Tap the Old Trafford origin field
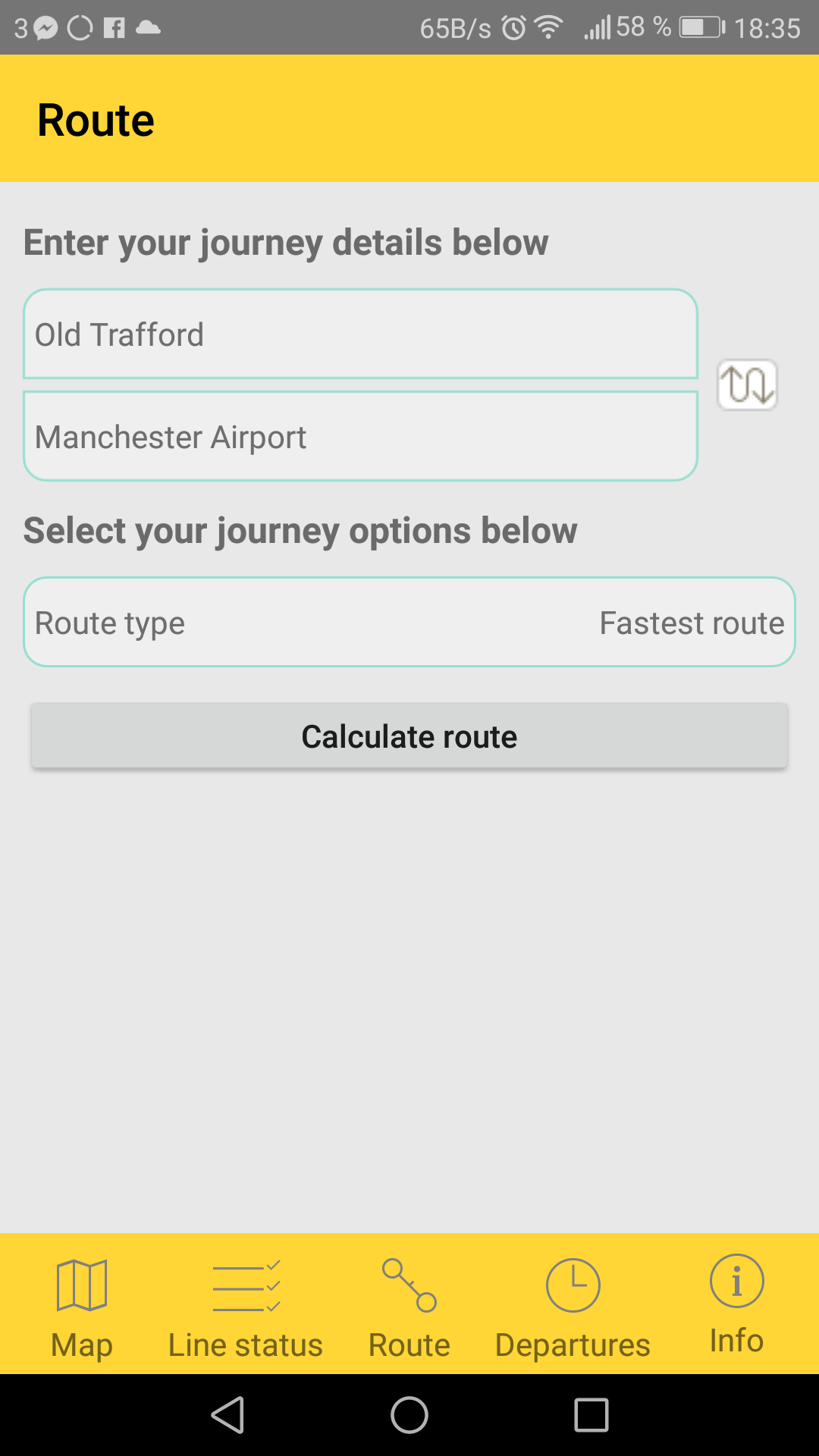 point(360,334)
